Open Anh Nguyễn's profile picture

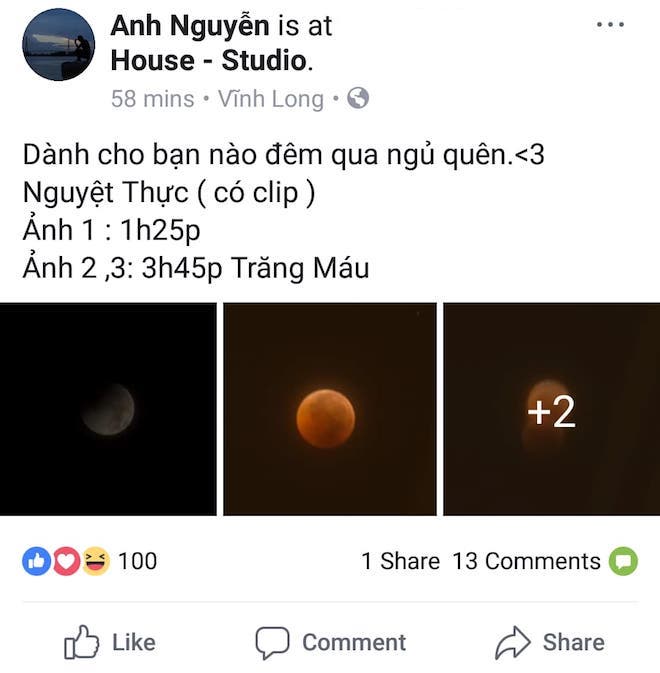[x=58, y=45]
